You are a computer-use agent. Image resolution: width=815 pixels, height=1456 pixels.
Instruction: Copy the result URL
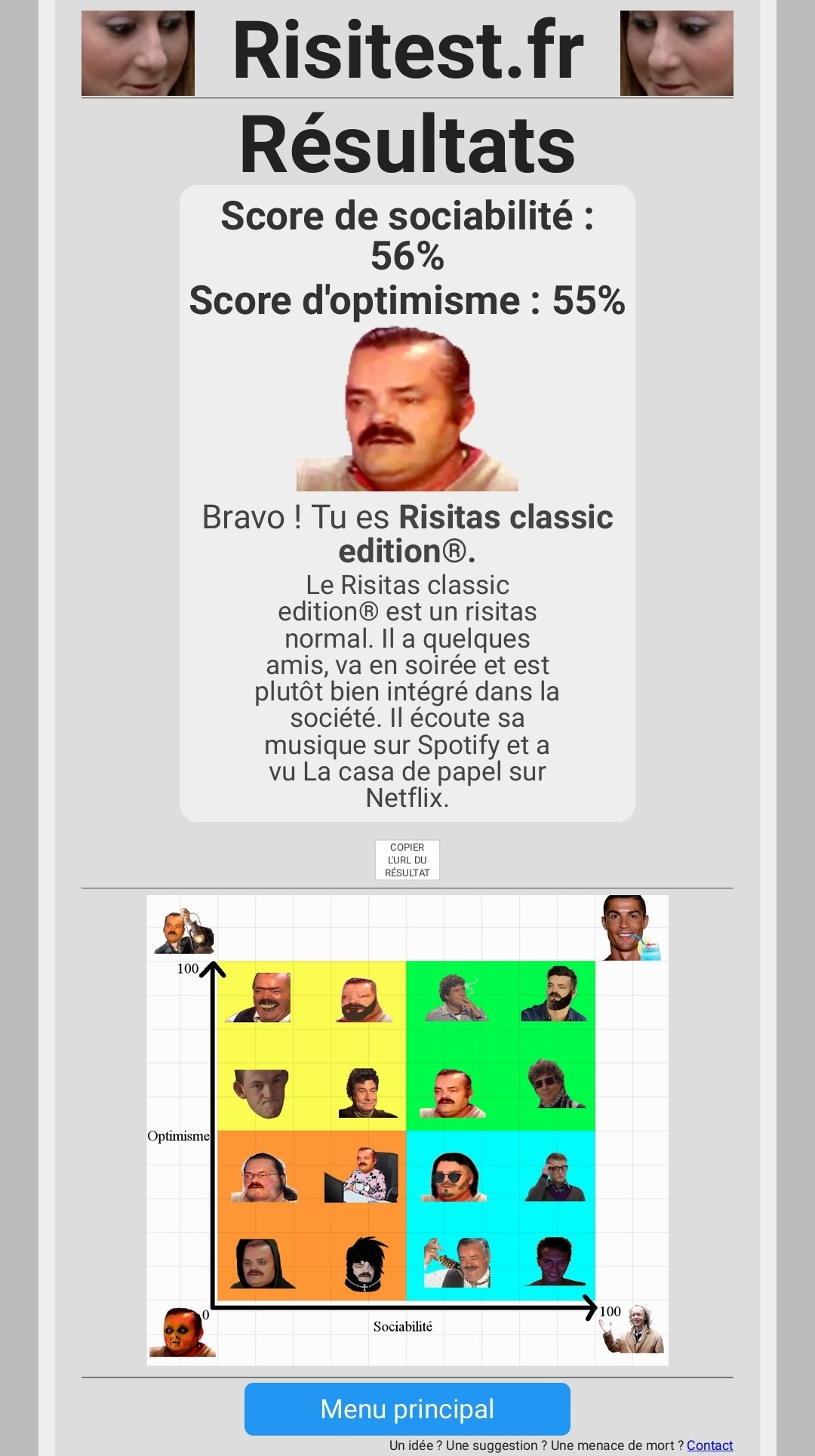coord(407,860)
